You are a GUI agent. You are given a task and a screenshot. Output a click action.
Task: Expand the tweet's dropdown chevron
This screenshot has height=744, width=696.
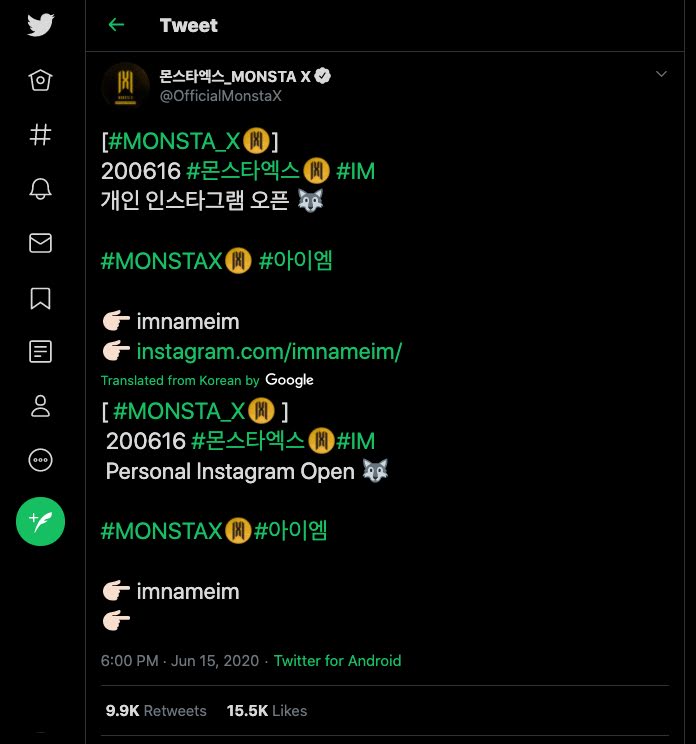pos(660,75)
